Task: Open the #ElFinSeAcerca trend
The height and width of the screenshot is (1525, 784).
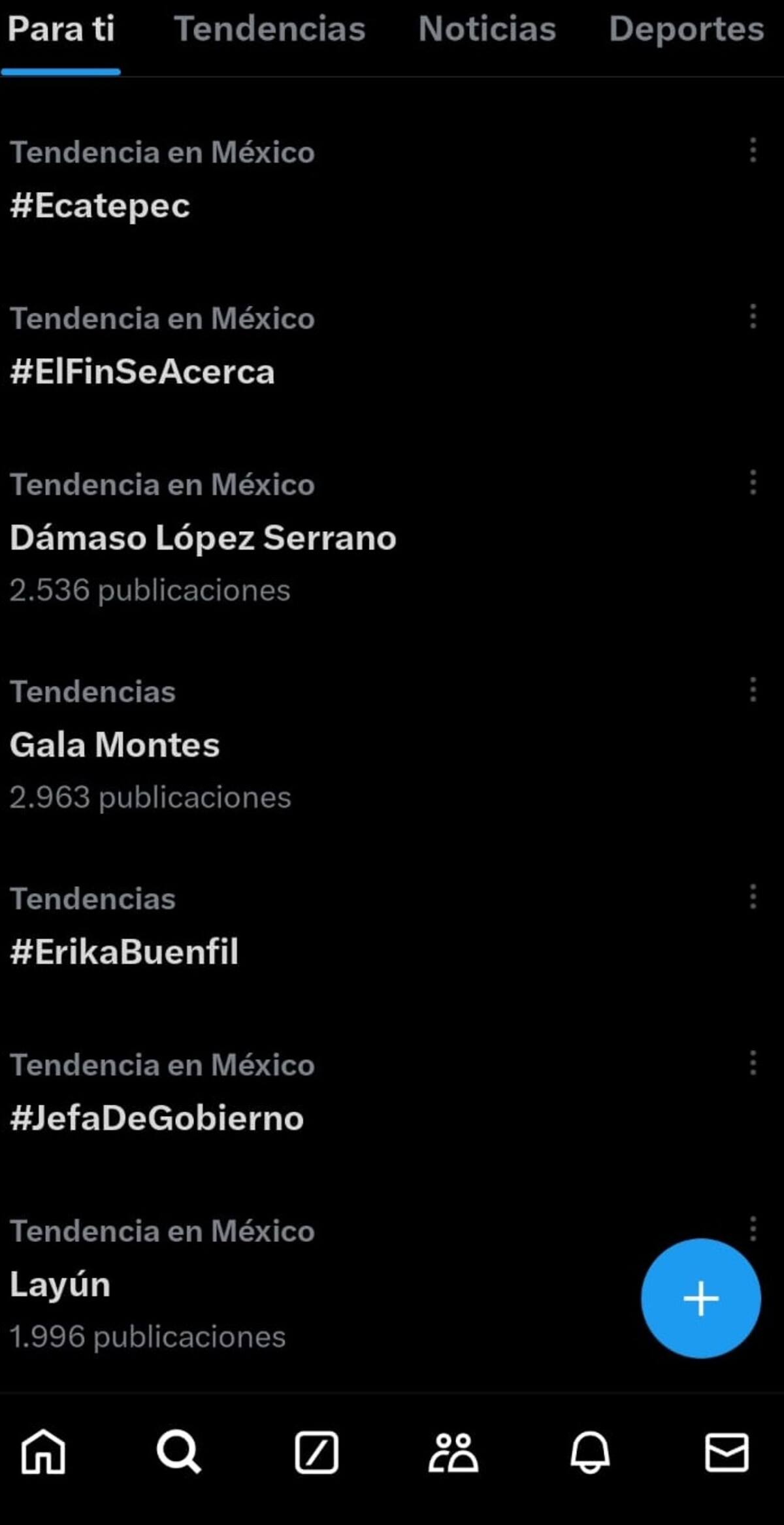Action: pyautogui.click(x=142, y=372)
